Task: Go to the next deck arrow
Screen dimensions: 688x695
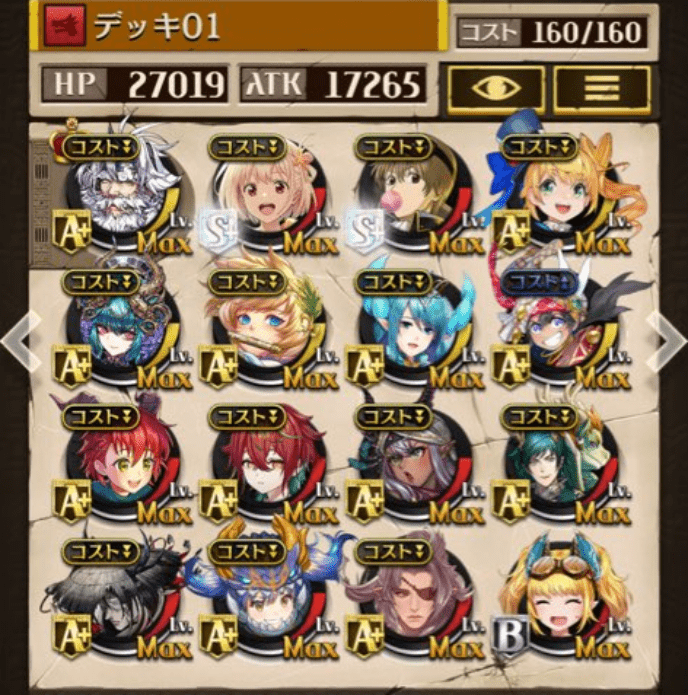Action: tap(669, 339)
